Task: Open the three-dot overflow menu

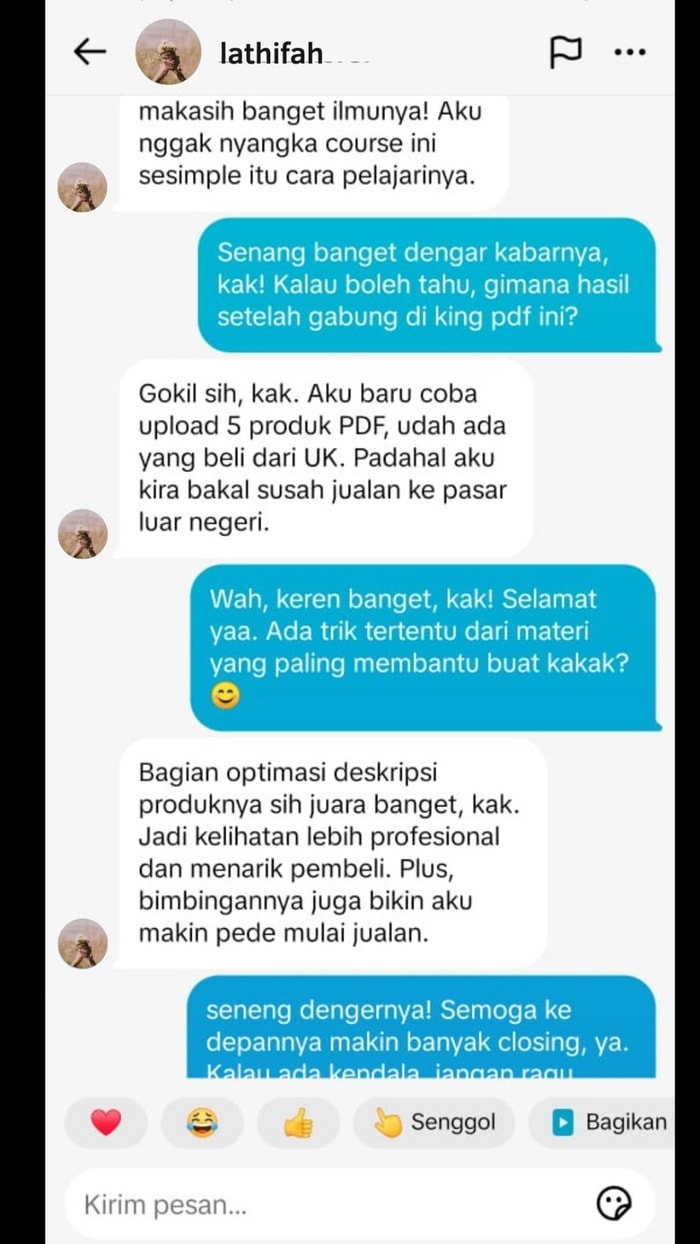Action: (629, 52)
